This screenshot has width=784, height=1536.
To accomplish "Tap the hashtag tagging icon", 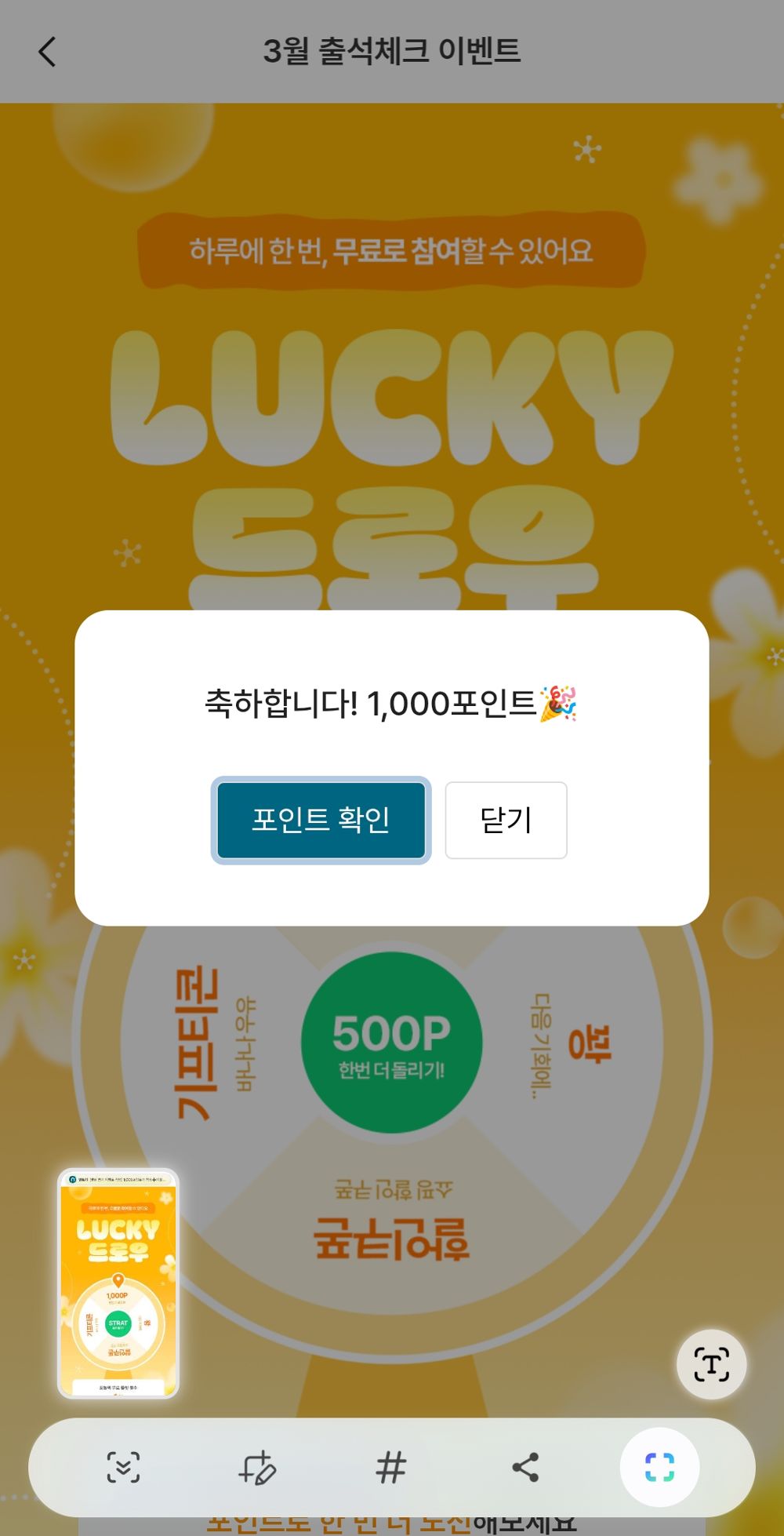I will (390, 1467).
